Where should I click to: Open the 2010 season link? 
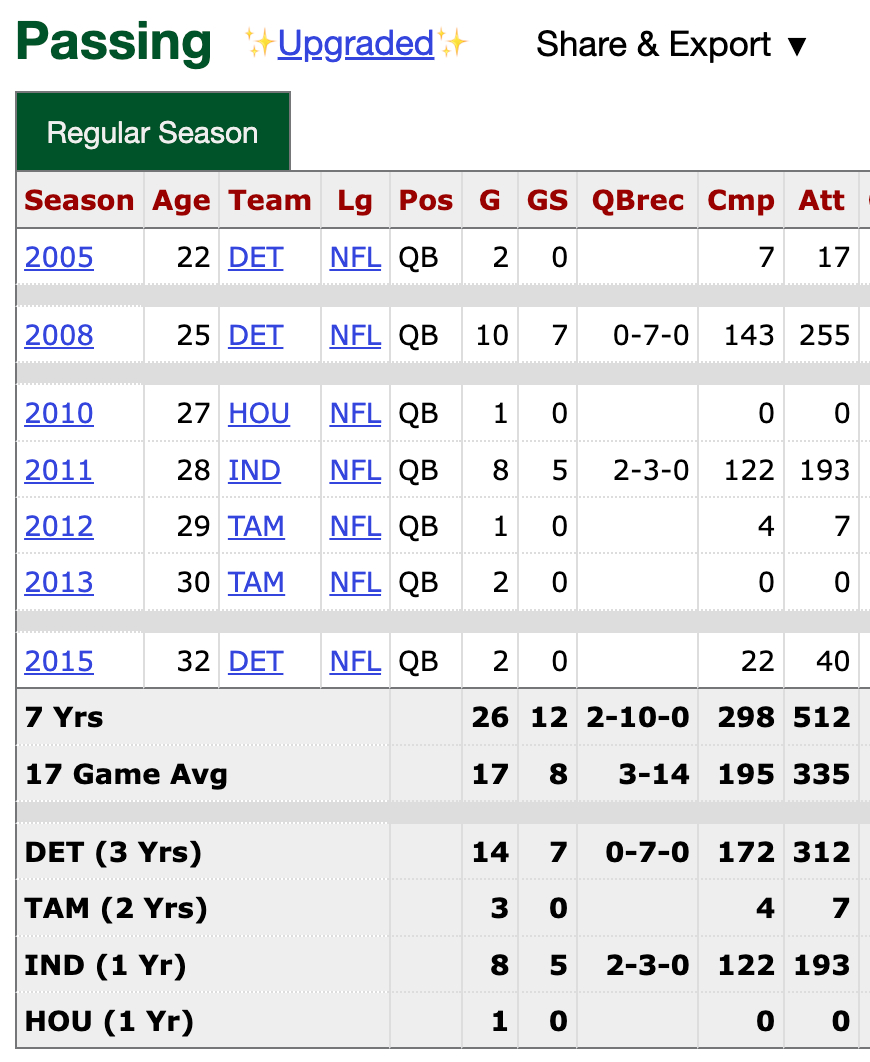59,414
